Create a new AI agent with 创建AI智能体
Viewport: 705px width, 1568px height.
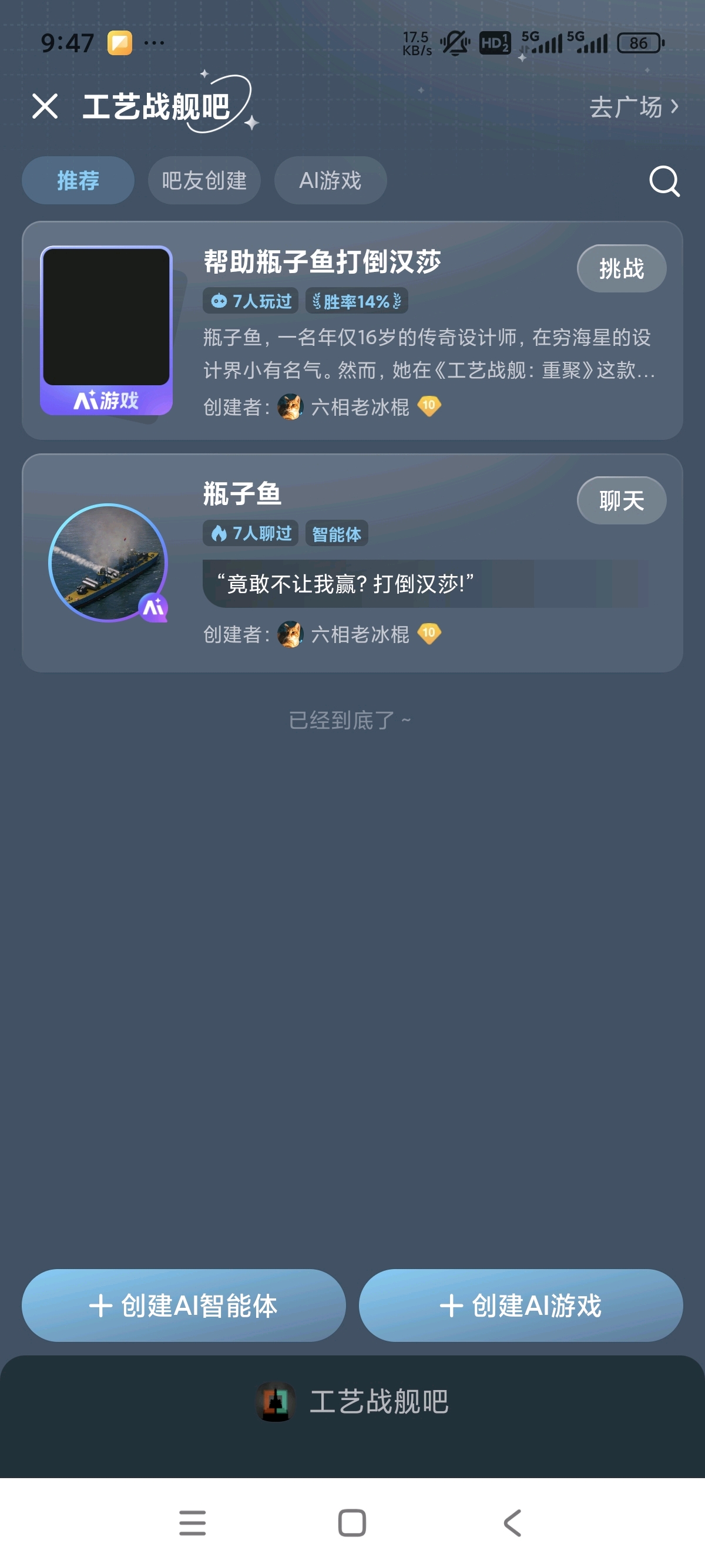(x=184, y=1305)
